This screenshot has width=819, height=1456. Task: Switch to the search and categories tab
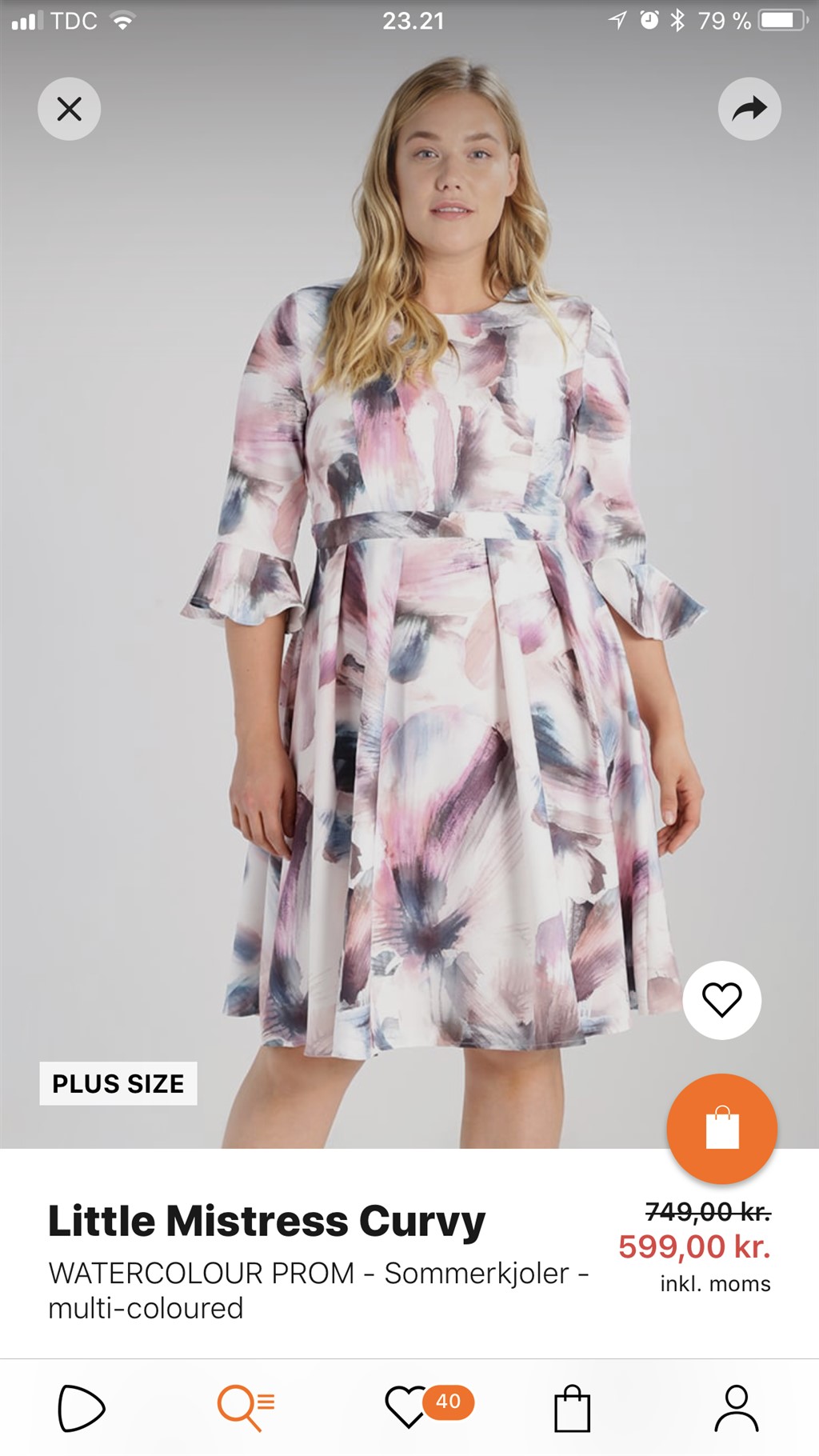coord(246,1408)
